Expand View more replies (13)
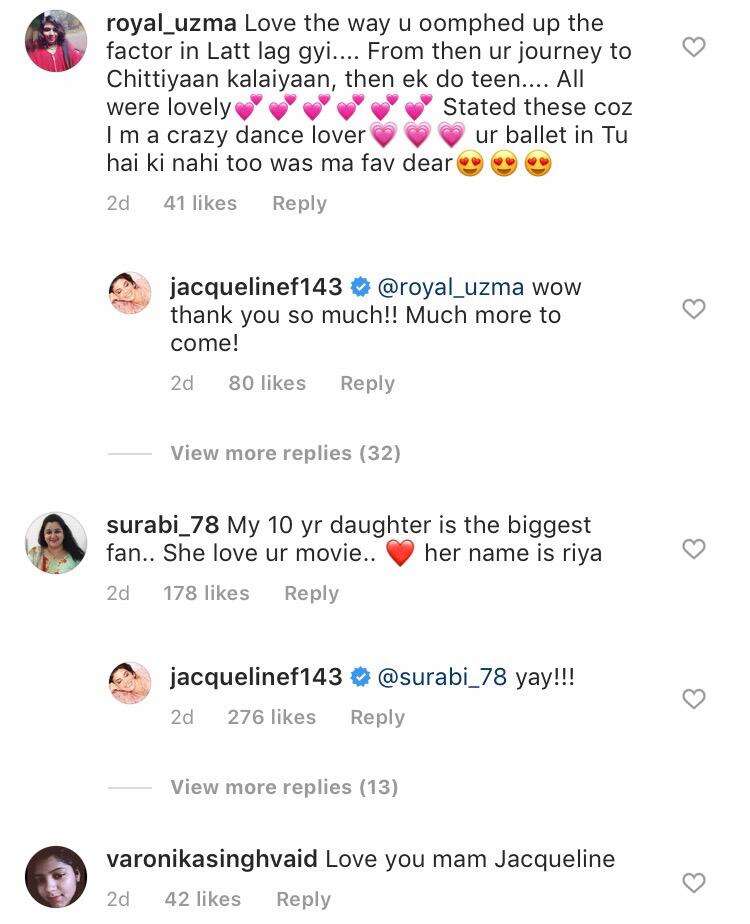 click(x=284, y=787)
